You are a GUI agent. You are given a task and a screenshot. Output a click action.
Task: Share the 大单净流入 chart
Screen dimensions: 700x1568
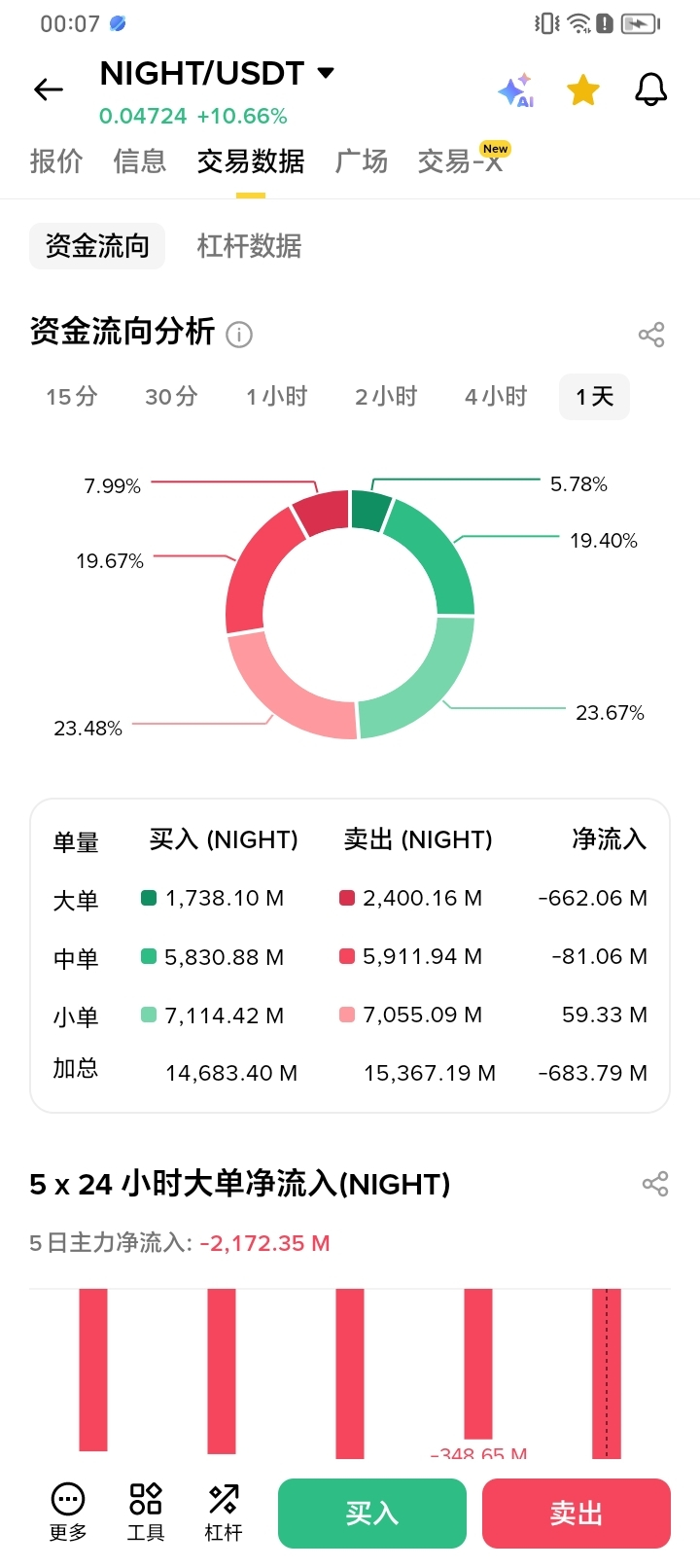click(655, 1184)
